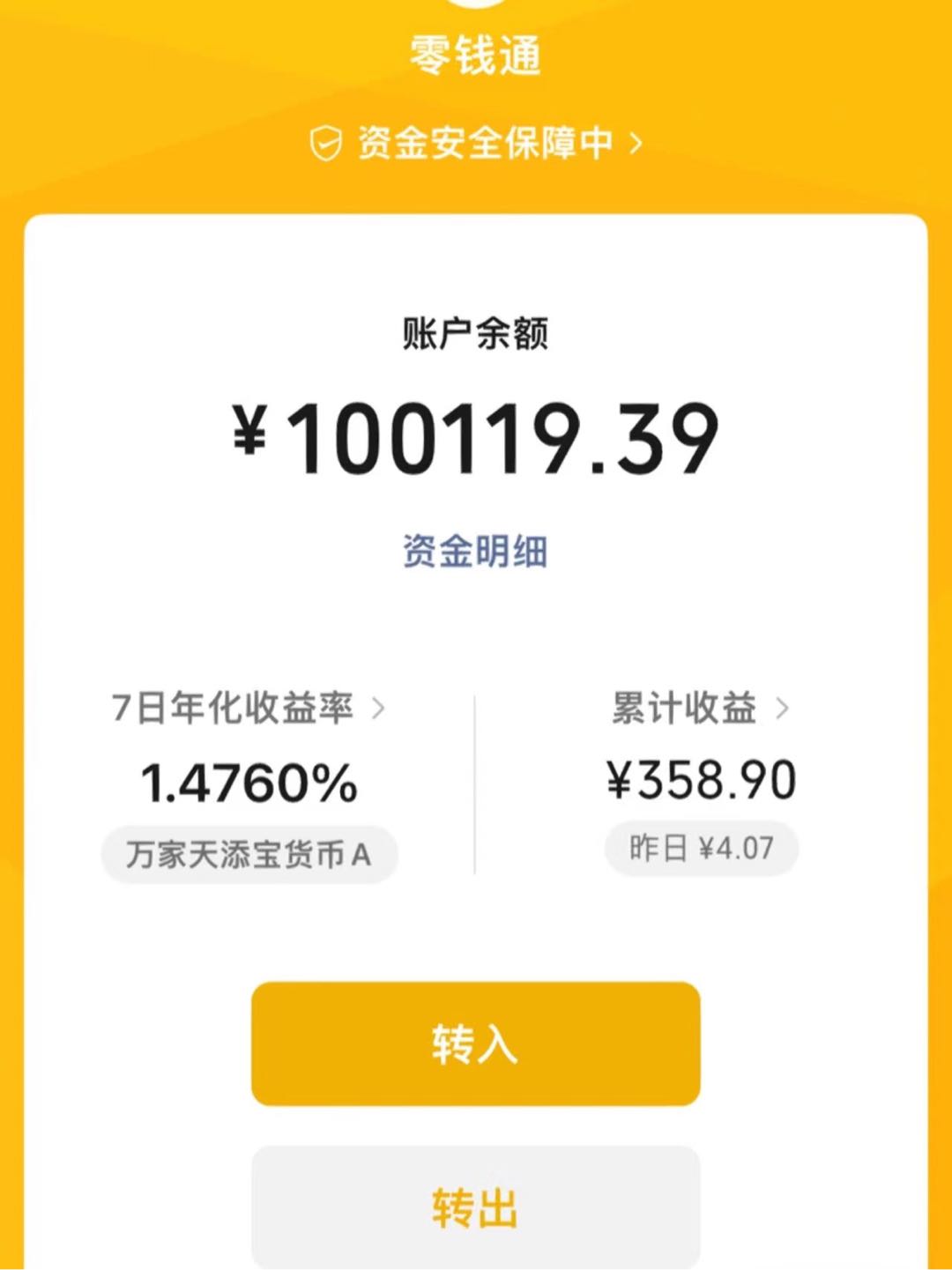The width and height of the screenshot is (952, 1270).
Task: Open the 万家天添宝货币A fund chip
Action: click(249, 854)
